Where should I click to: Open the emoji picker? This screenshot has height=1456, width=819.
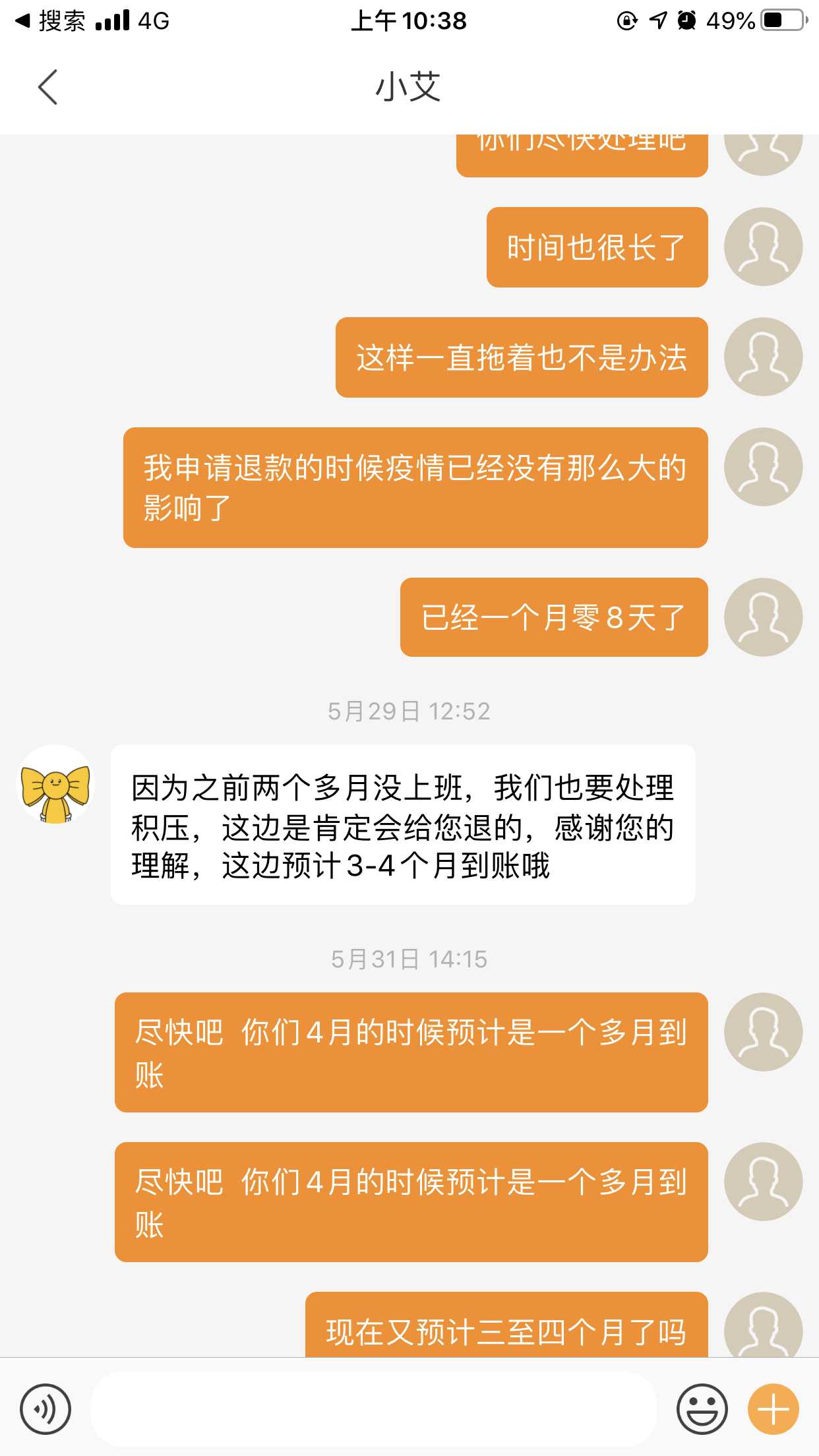(x=702, y=1409)
